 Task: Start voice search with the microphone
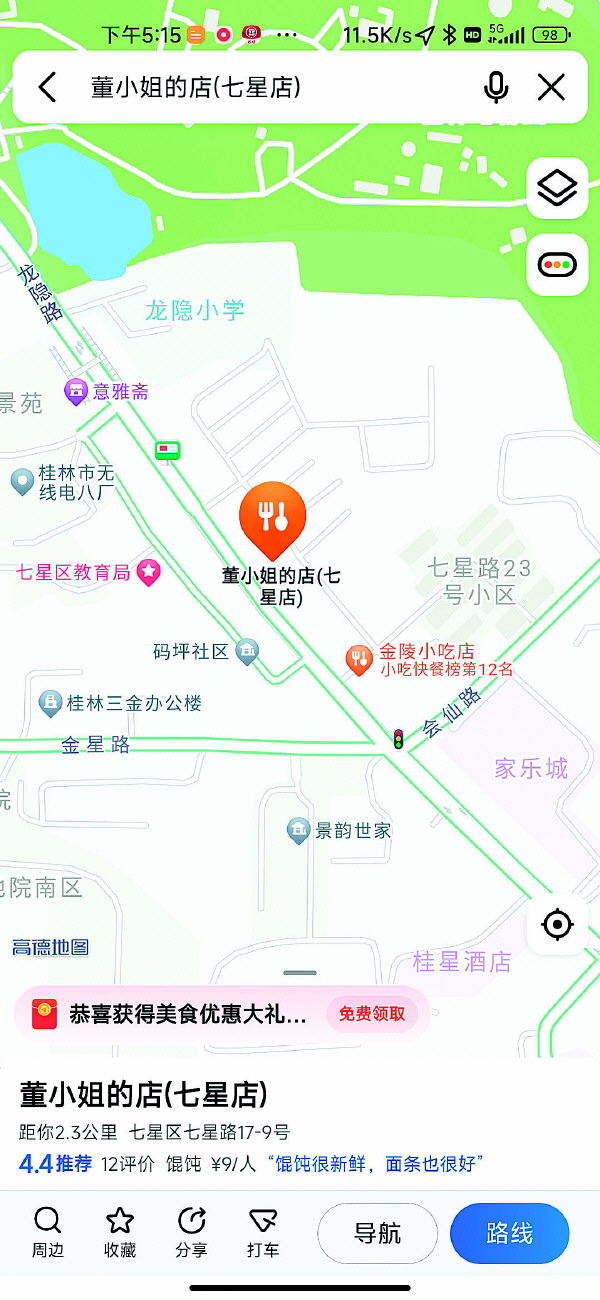pyautogui.click(x=496, y=88)
